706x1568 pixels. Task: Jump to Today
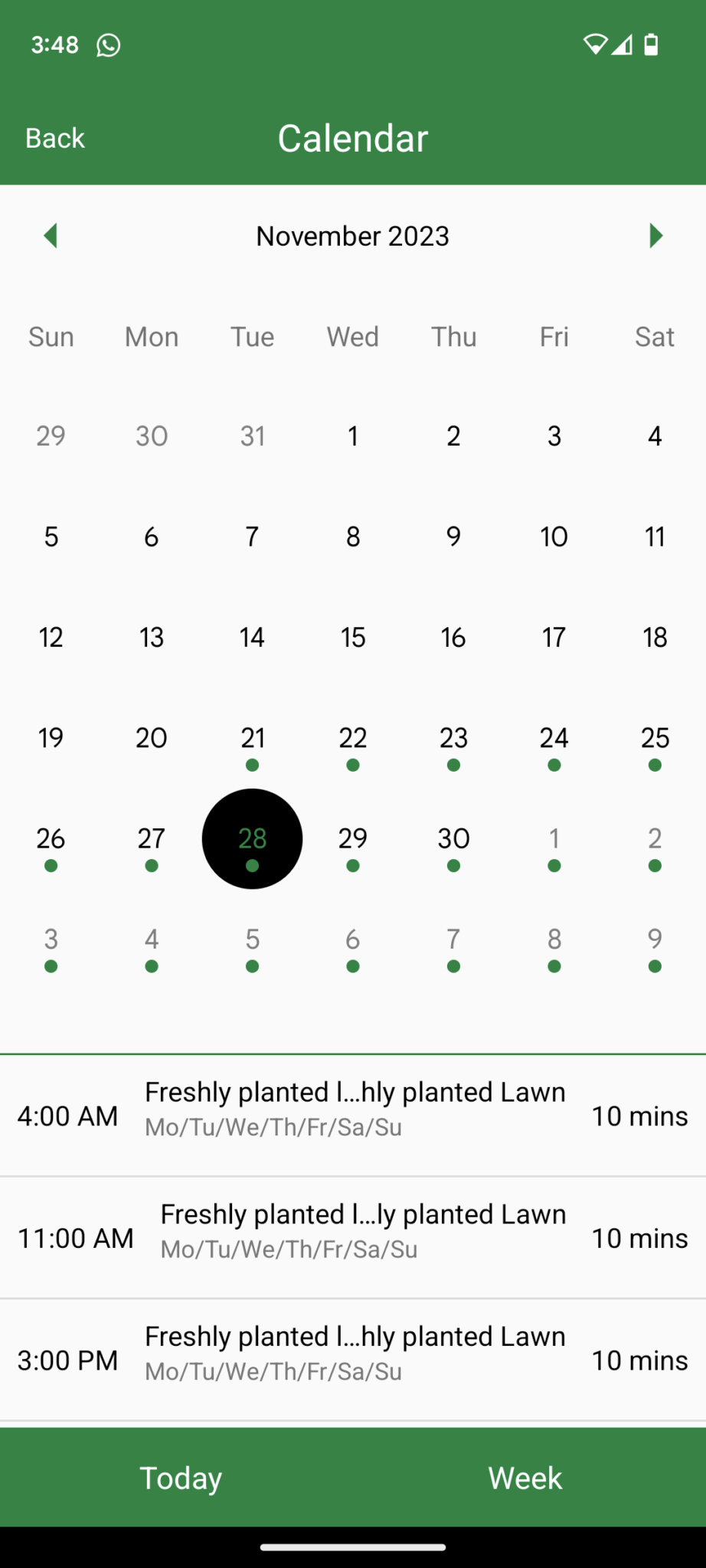click(x=181, y=1477)
